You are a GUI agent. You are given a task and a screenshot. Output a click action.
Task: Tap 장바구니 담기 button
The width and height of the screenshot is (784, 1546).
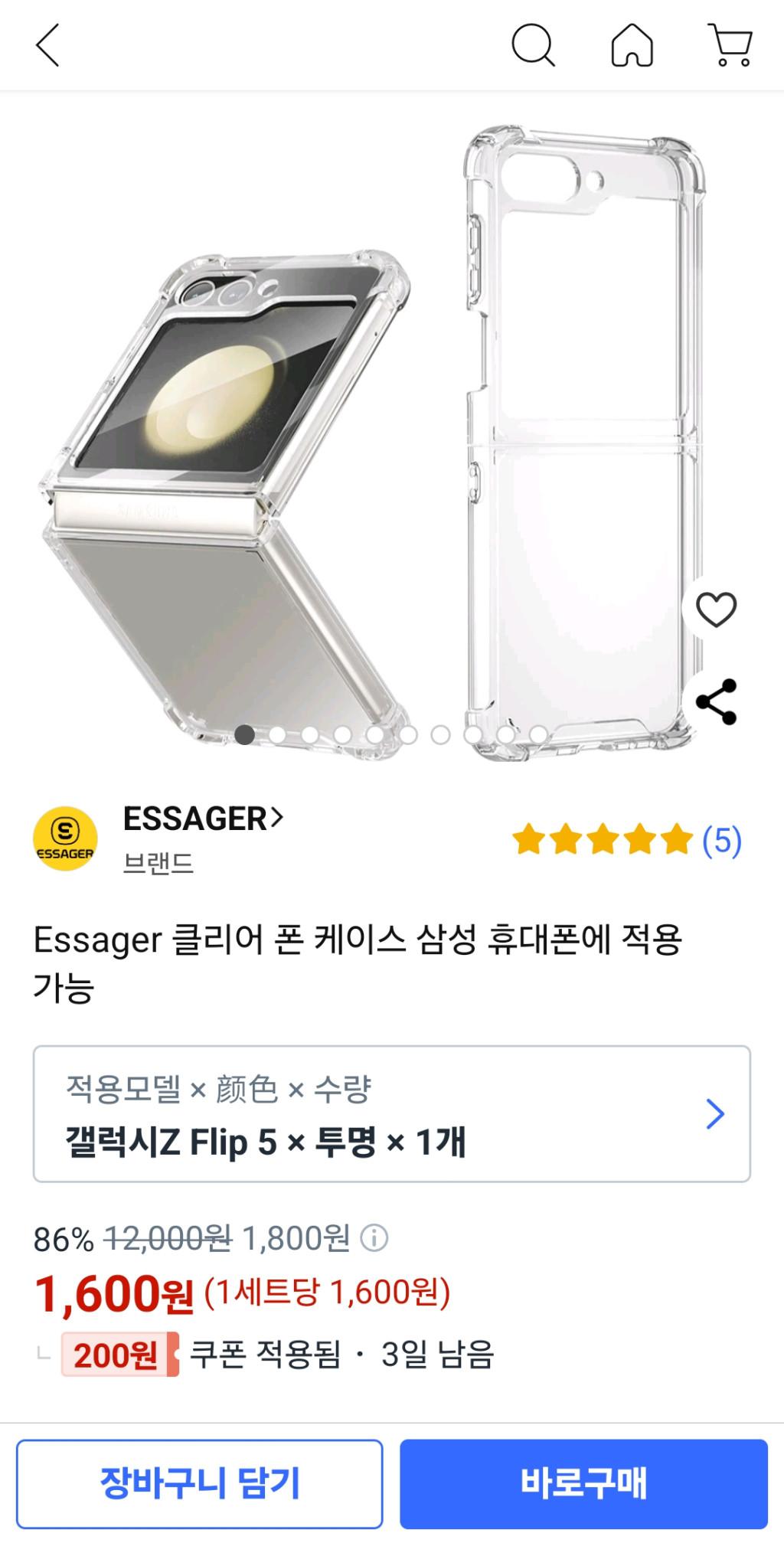199,1483
